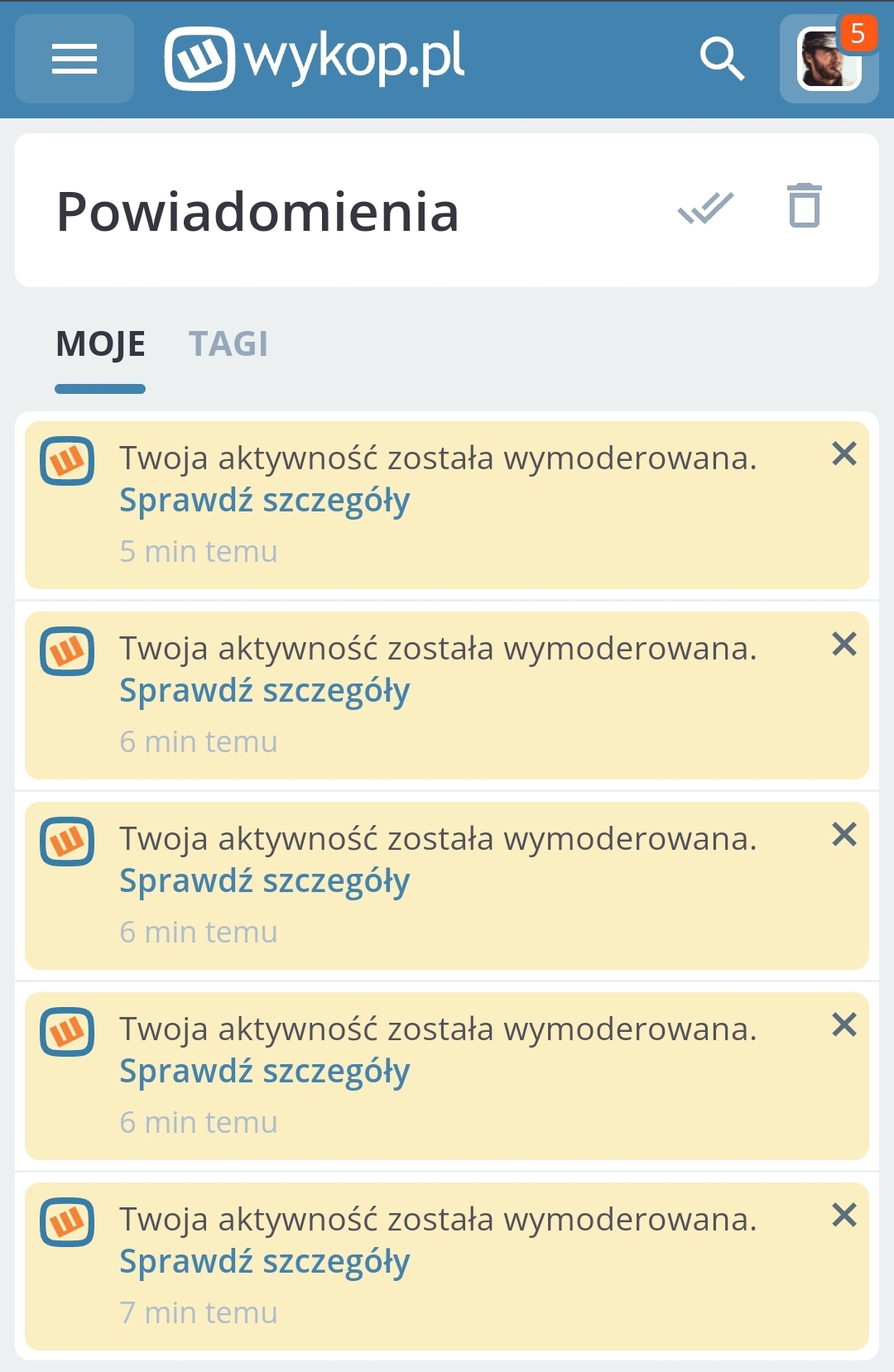
Task: Open the hamburger navigation menu
Action: (74, 59)
